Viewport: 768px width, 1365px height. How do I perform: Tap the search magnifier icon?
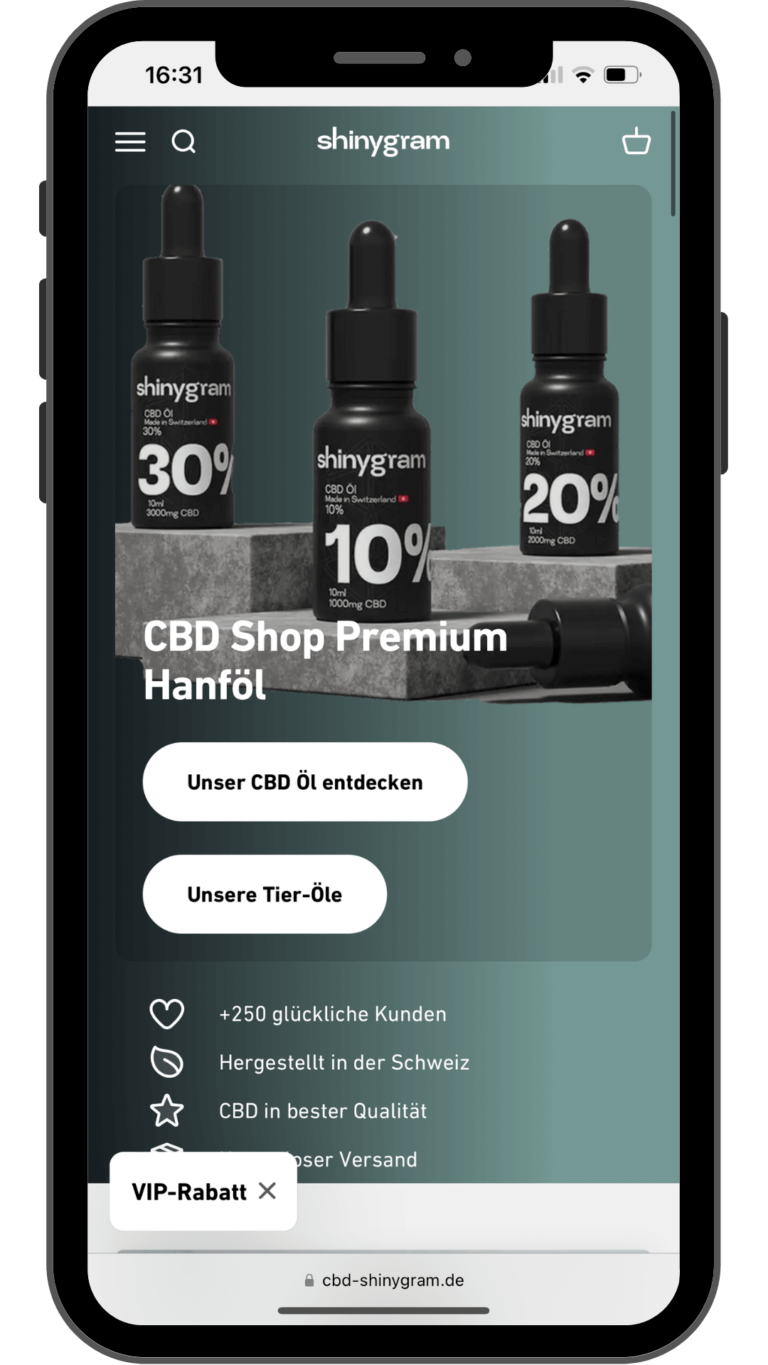(183, 142)
